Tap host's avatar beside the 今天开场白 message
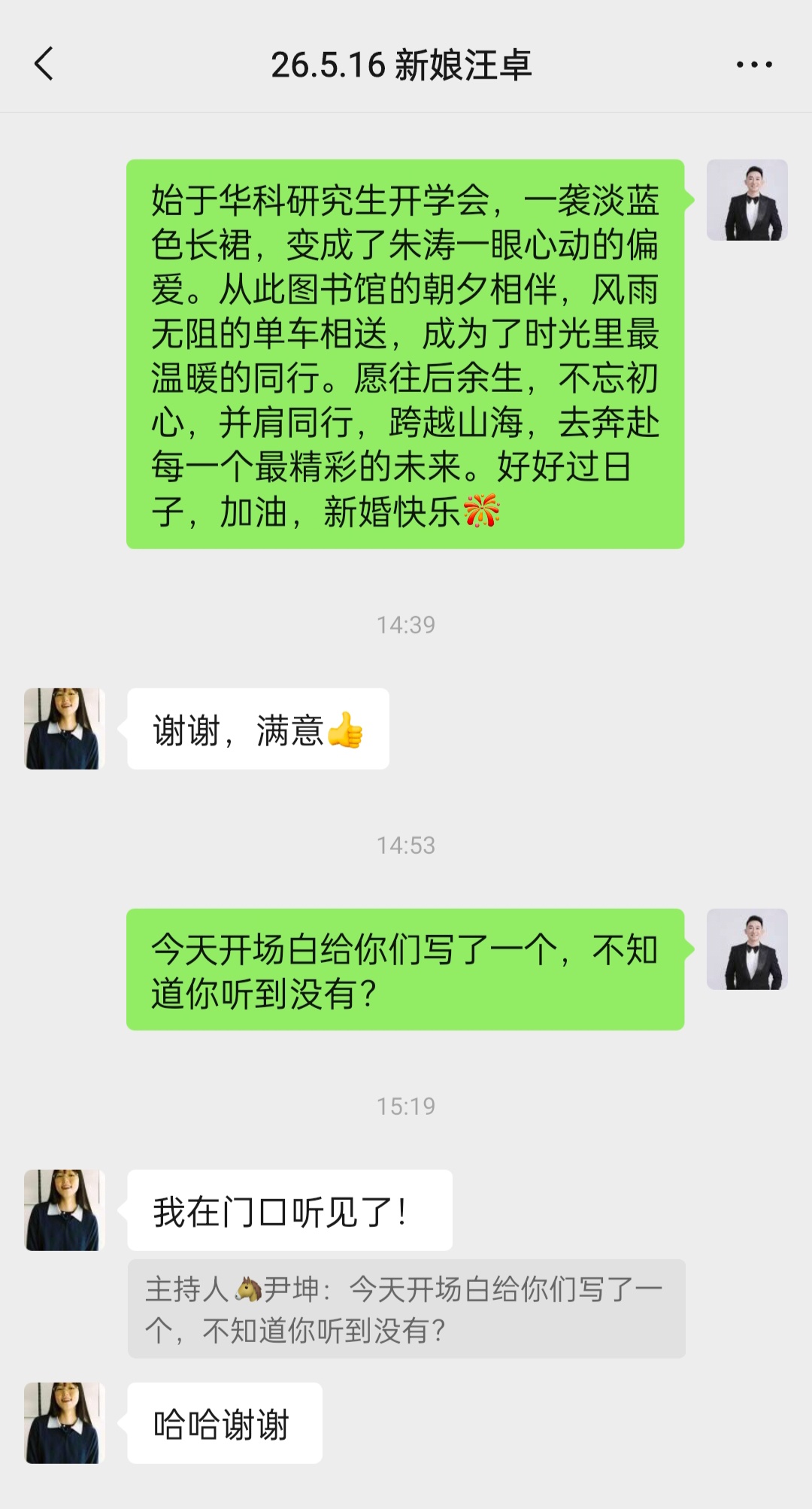This screenshot has height=1509, width=812. click(x=747, y=949)
